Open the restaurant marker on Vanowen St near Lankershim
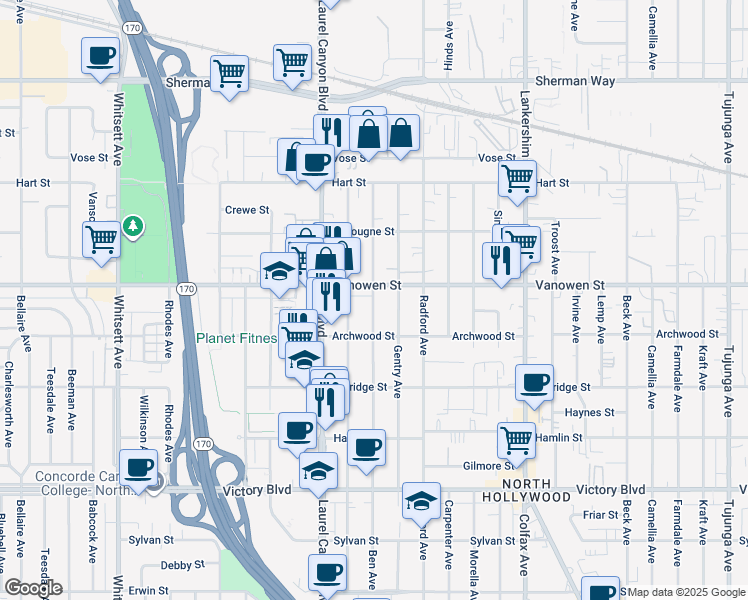The width and height of the screenshot is (748, 600). point(499,260)
